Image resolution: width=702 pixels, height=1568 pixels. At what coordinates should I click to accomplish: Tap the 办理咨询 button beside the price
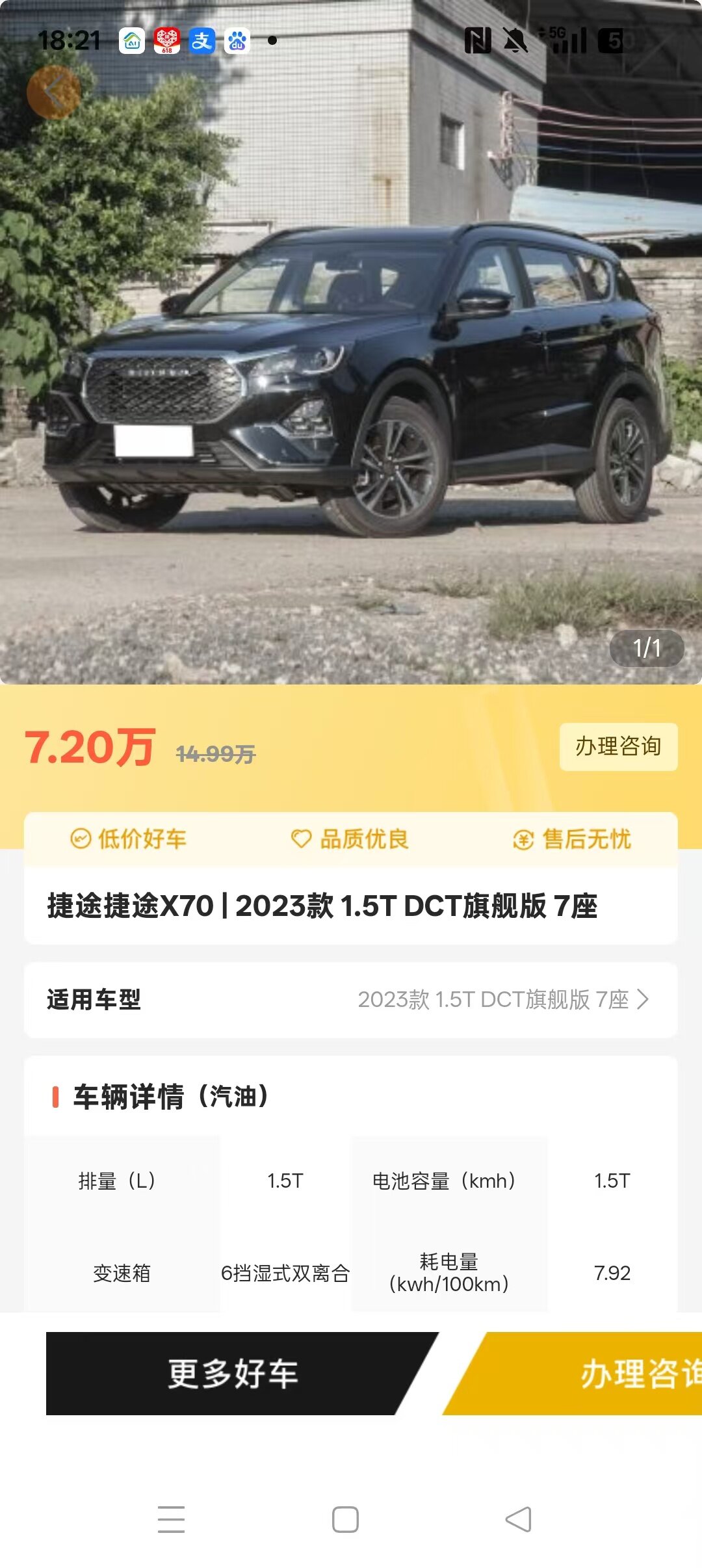(617, 746)
